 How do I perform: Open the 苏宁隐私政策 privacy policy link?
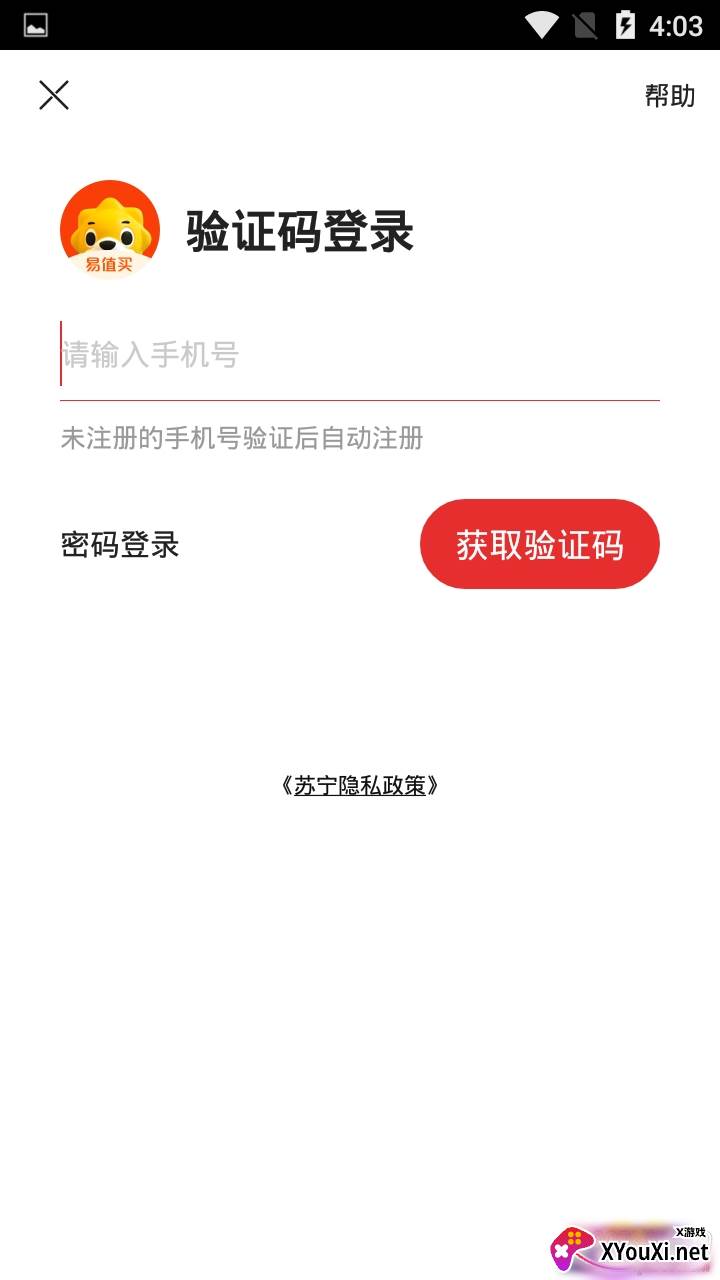(x=360, y=786)
